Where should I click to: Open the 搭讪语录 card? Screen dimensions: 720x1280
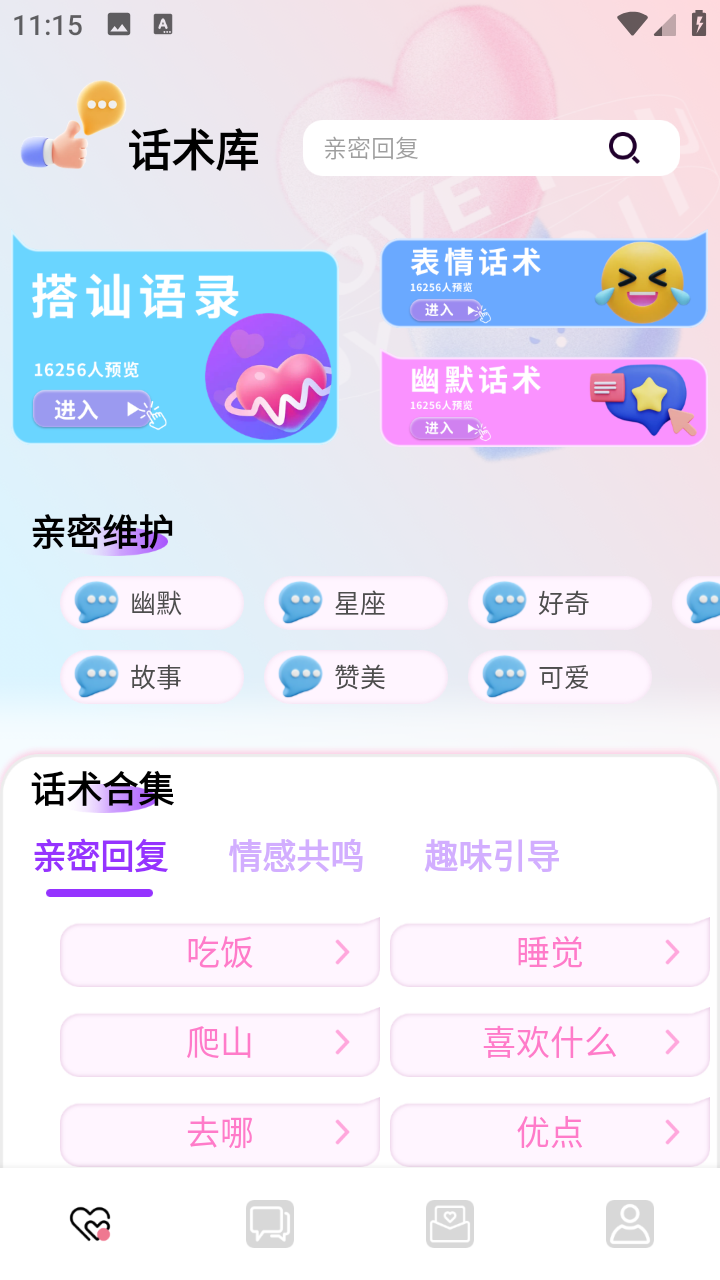click(x=175, y=339)
